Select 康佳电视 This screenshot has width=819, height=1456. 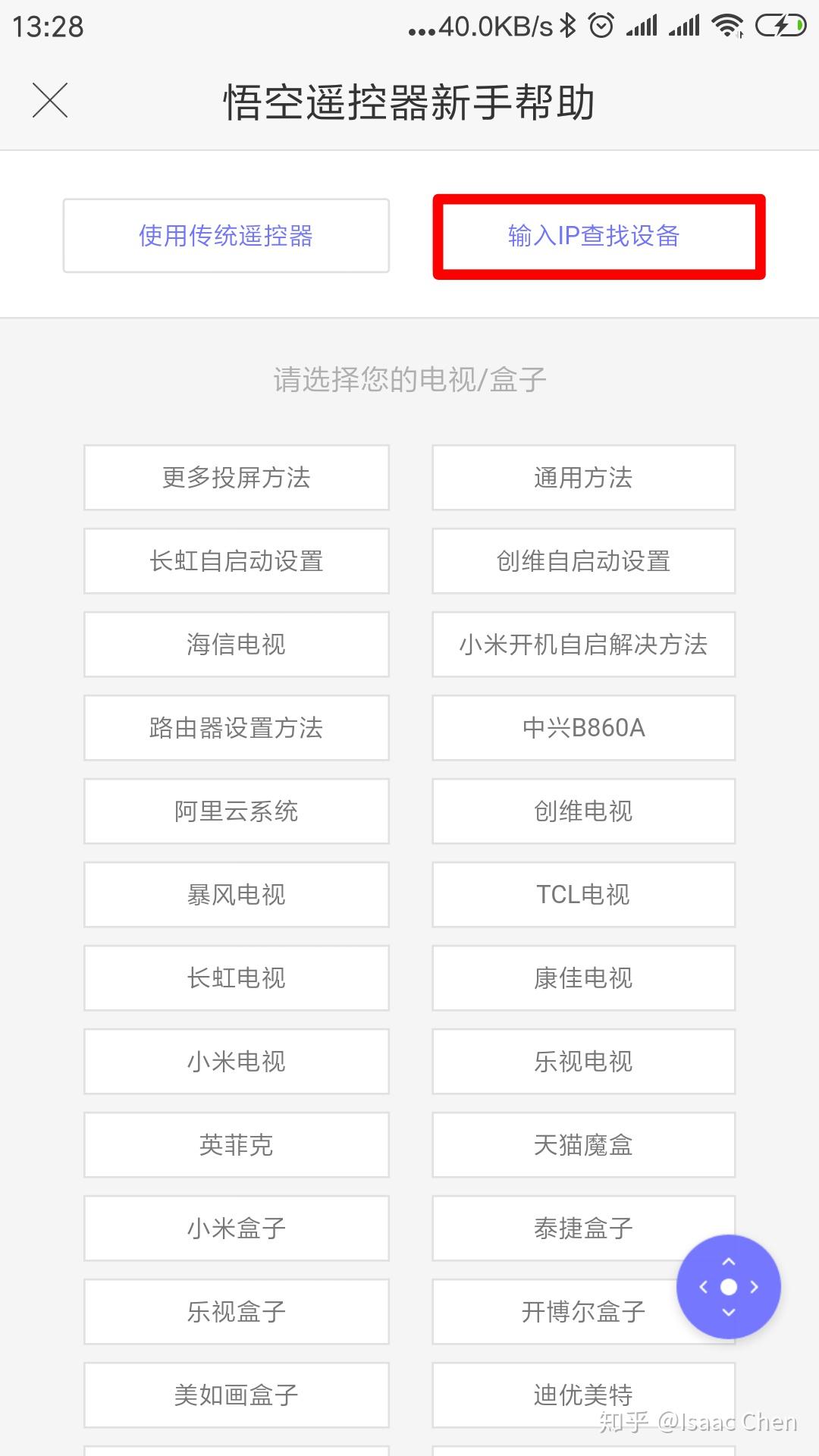(x=584, y=978)
